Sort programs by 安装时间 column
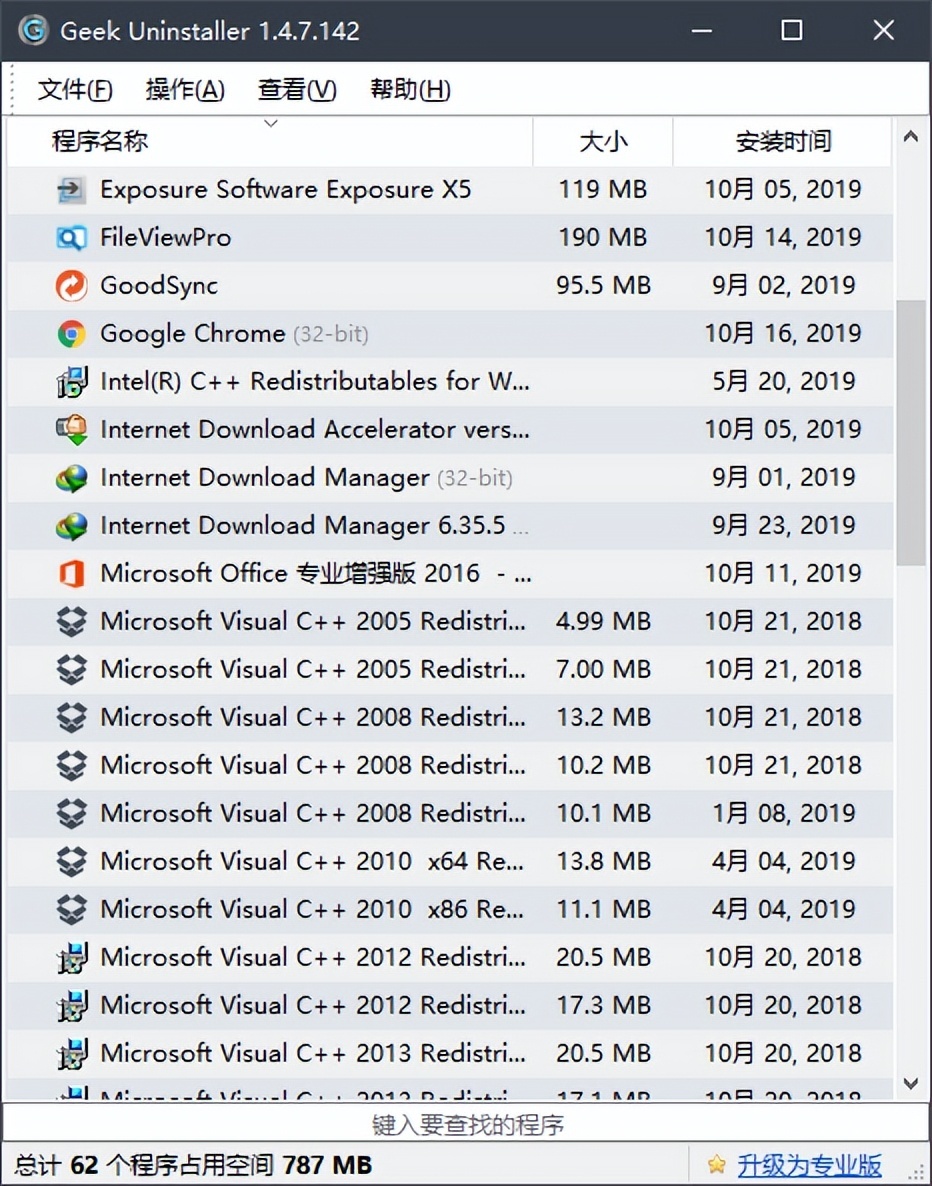This screenshot has width=932, height=1186. (783, 142)
